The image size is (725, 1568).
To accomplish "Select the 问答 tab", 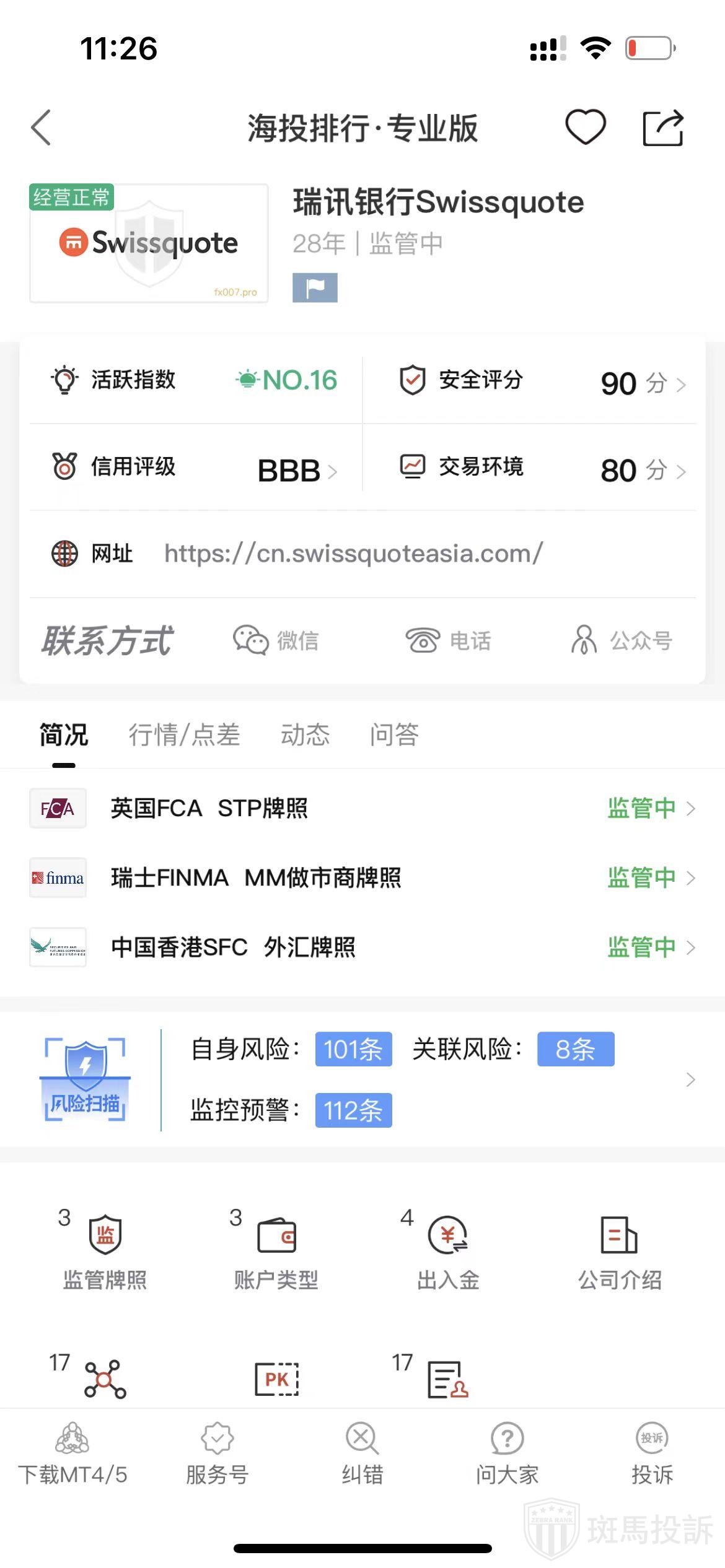I will point(394,735).
